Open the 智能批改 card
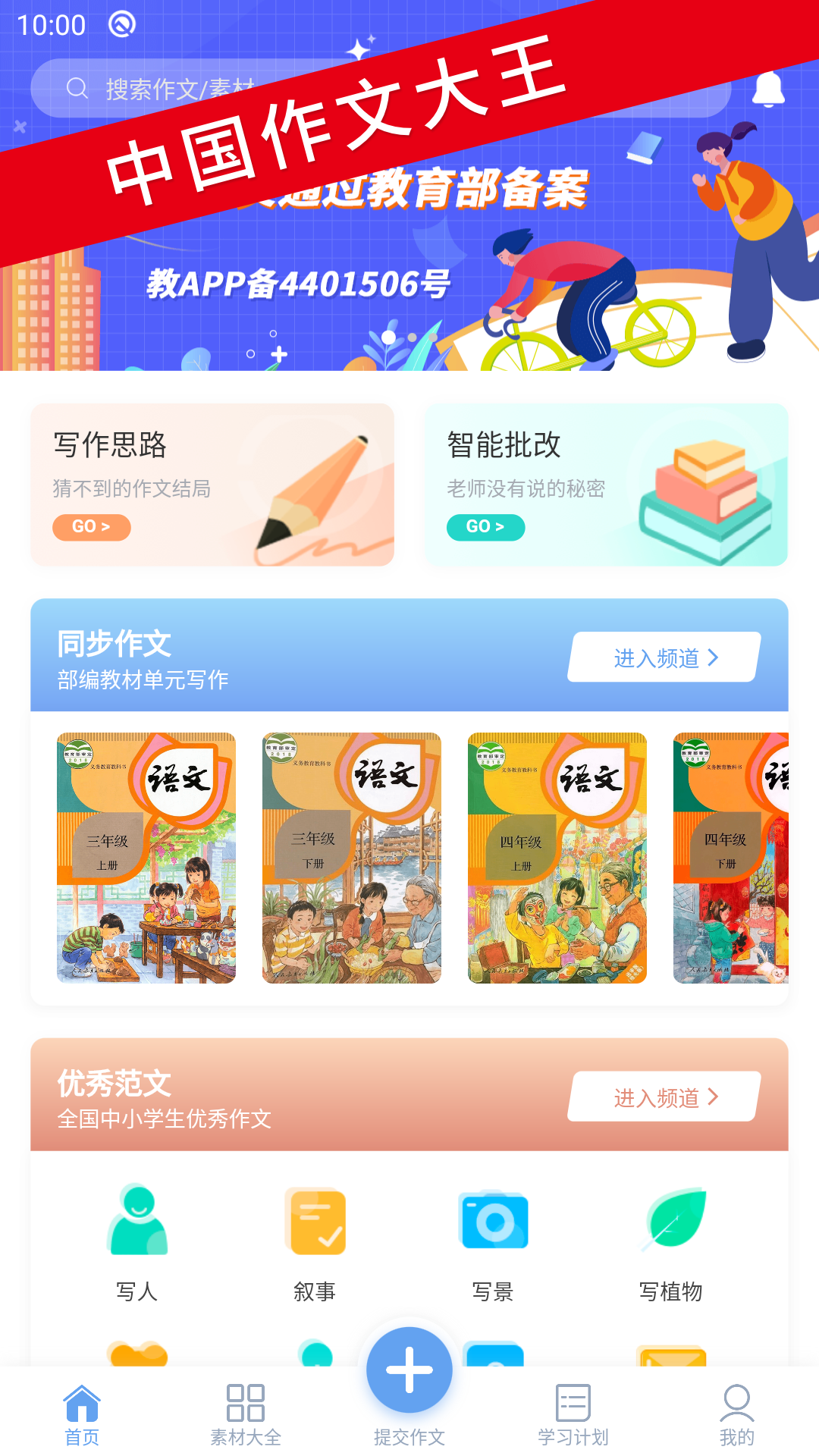Image resolution: width=819 pixels, height=1456 pixels. [x=606, y=485]
